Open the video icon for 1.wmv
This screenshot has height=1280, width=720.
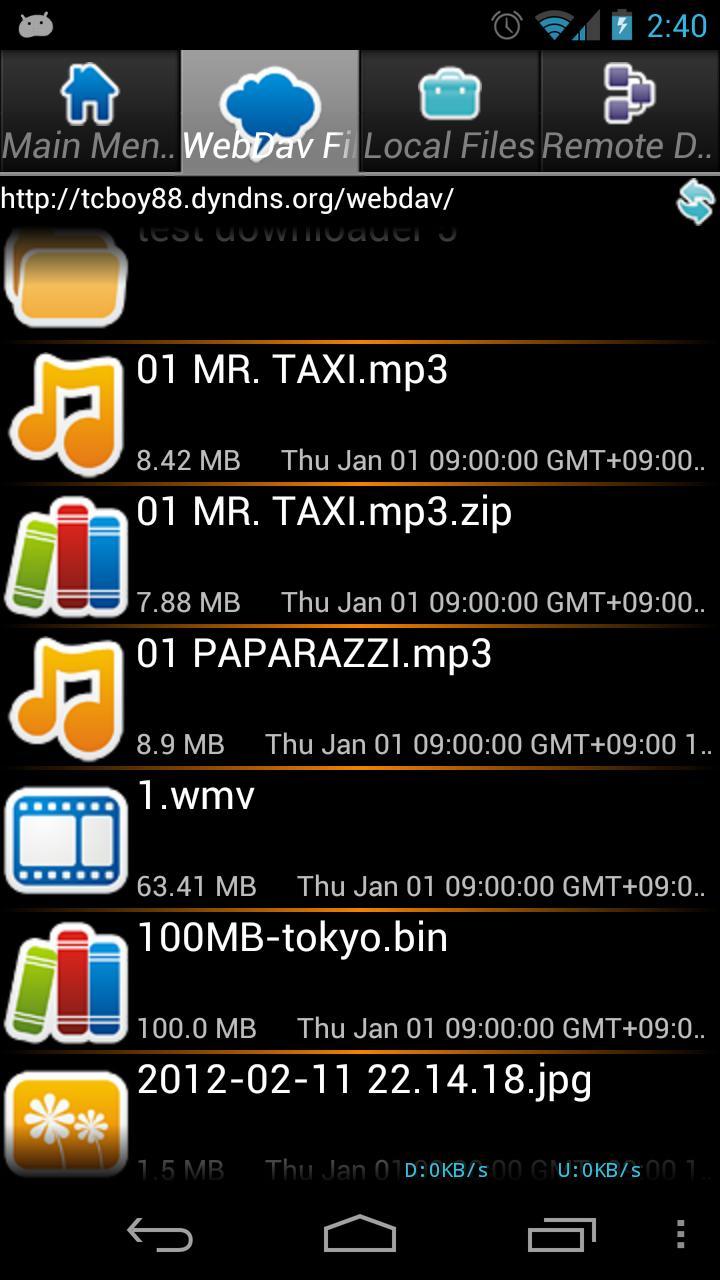[x=66, y=838]
